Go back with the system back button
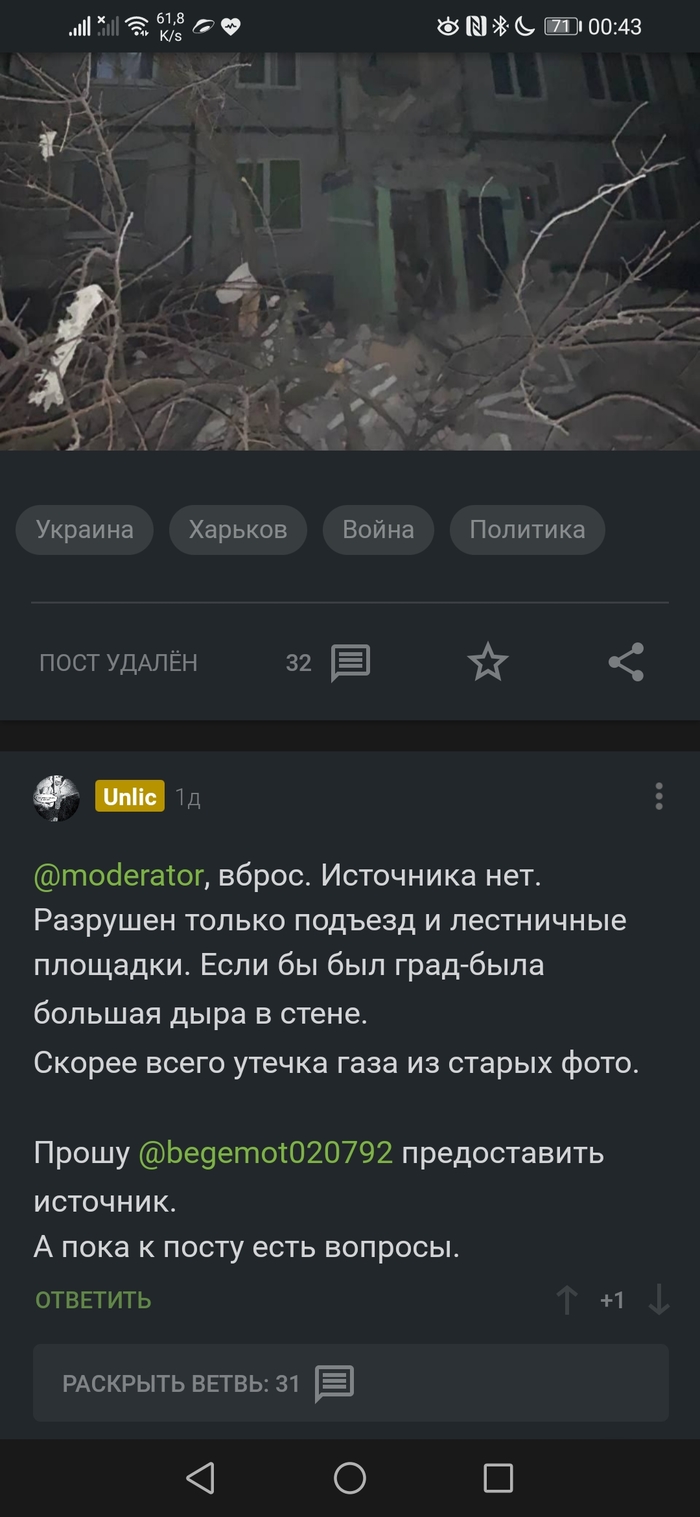Viewport: 700px width, 1517px height. (201, 1478)
